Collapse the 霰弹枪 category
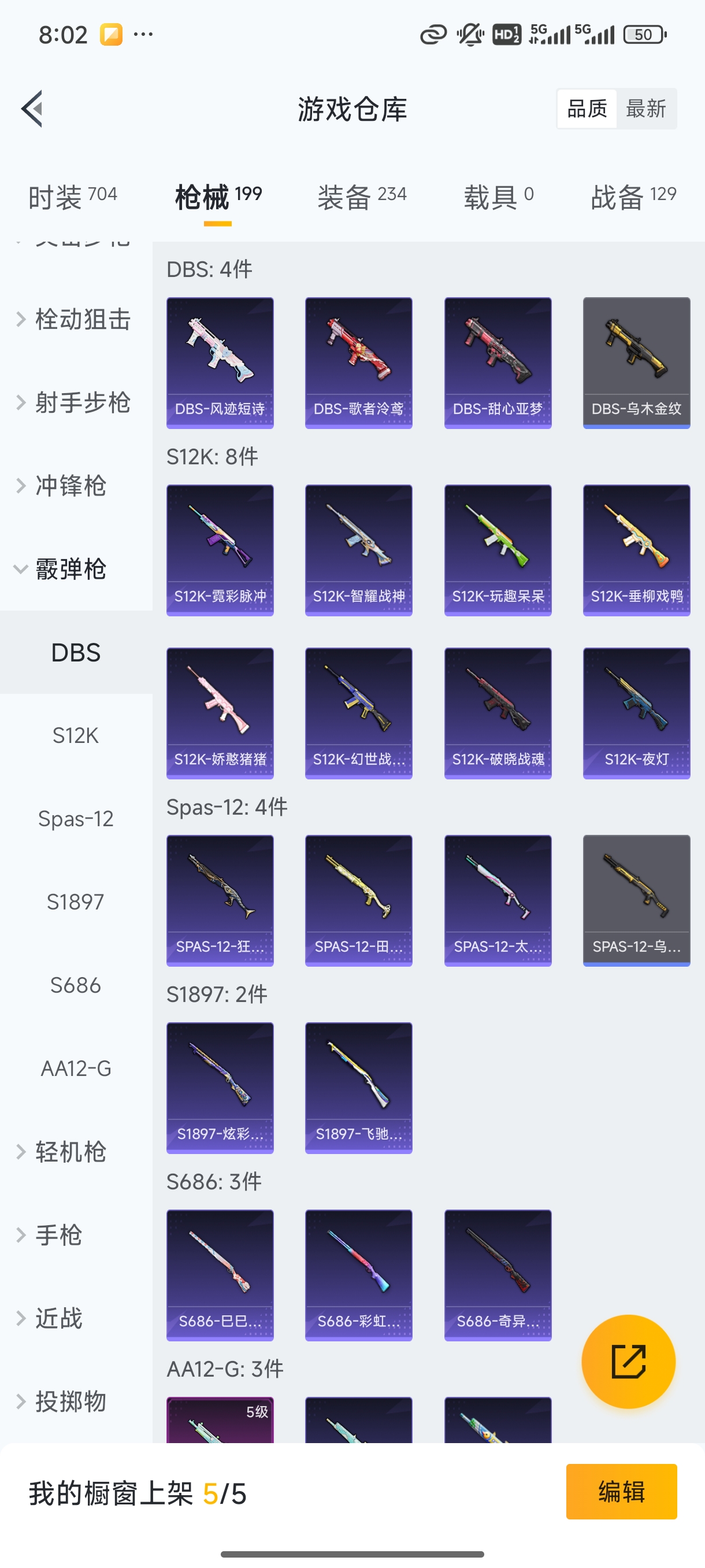Viewport: 705px width, 1568px height. [x=70, y=569]
